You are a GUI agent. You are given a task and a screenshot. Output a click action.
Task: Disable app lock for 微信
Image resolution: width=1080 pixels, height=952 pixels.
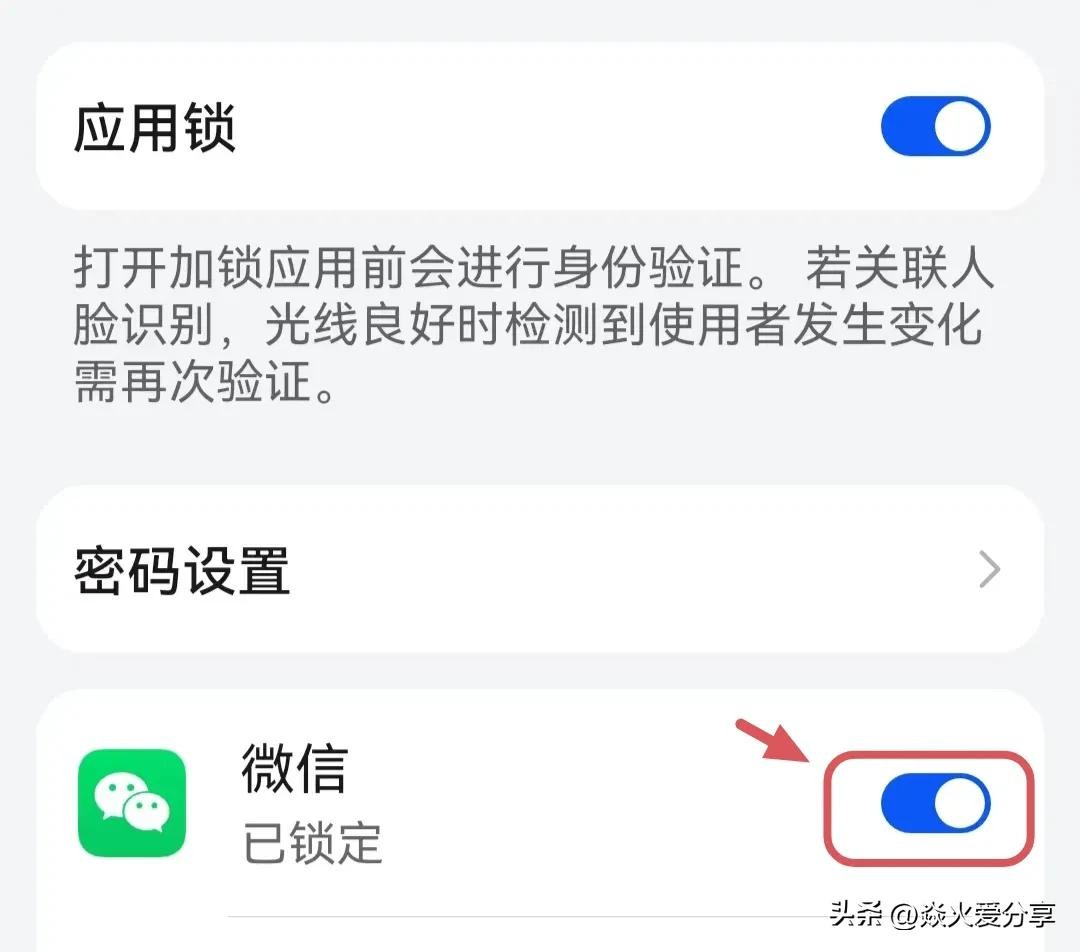(x=935, y=806)
